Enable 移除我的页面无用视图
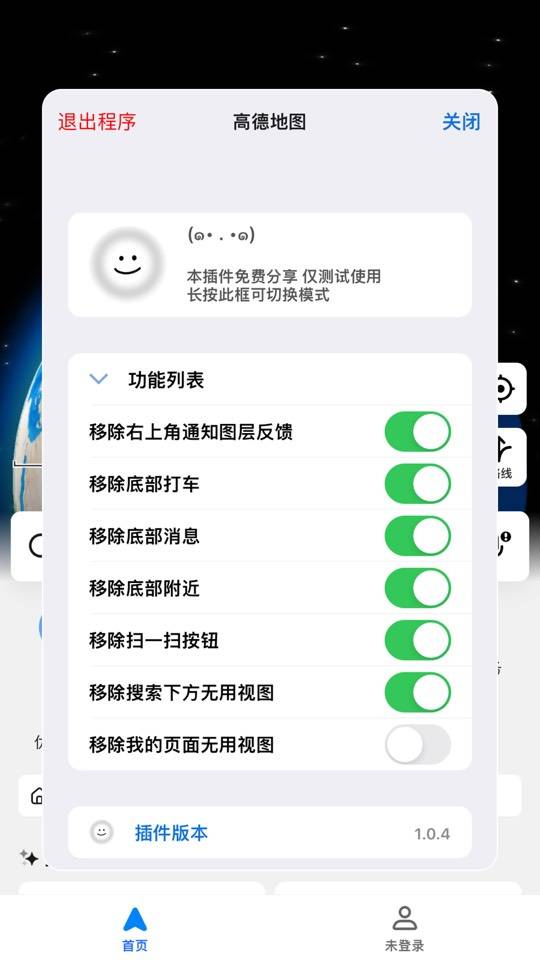The width and height of the screenshot is (540, 960). [418, 744]
